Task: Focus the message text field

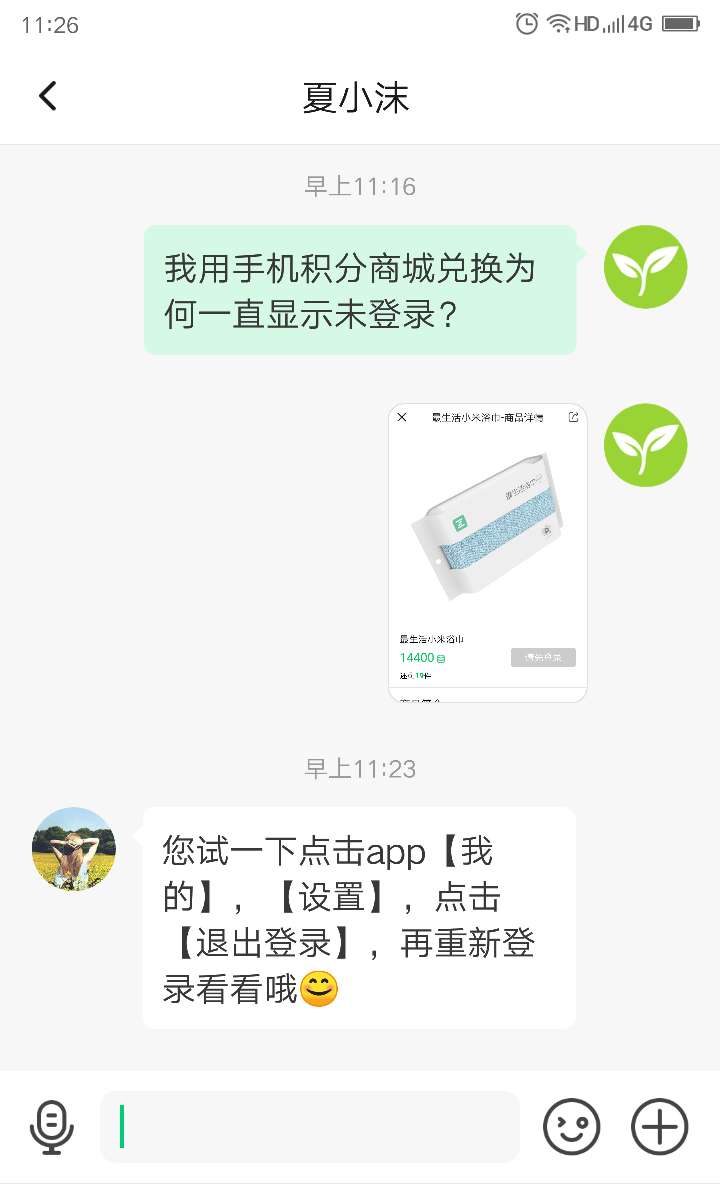Action: tap(310, 1127)
